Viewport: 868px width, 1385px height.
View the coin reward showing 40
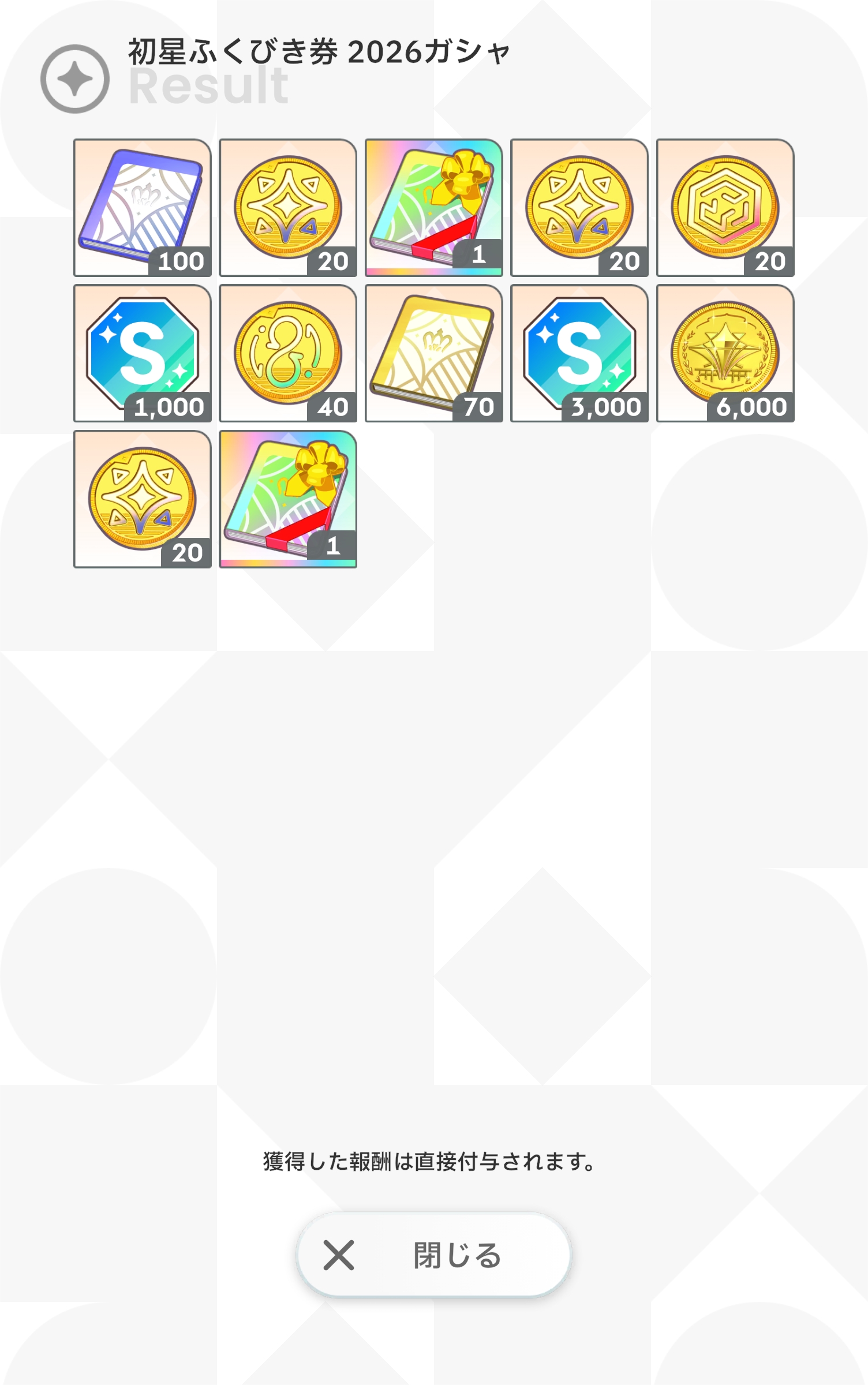tap(288, 353)
